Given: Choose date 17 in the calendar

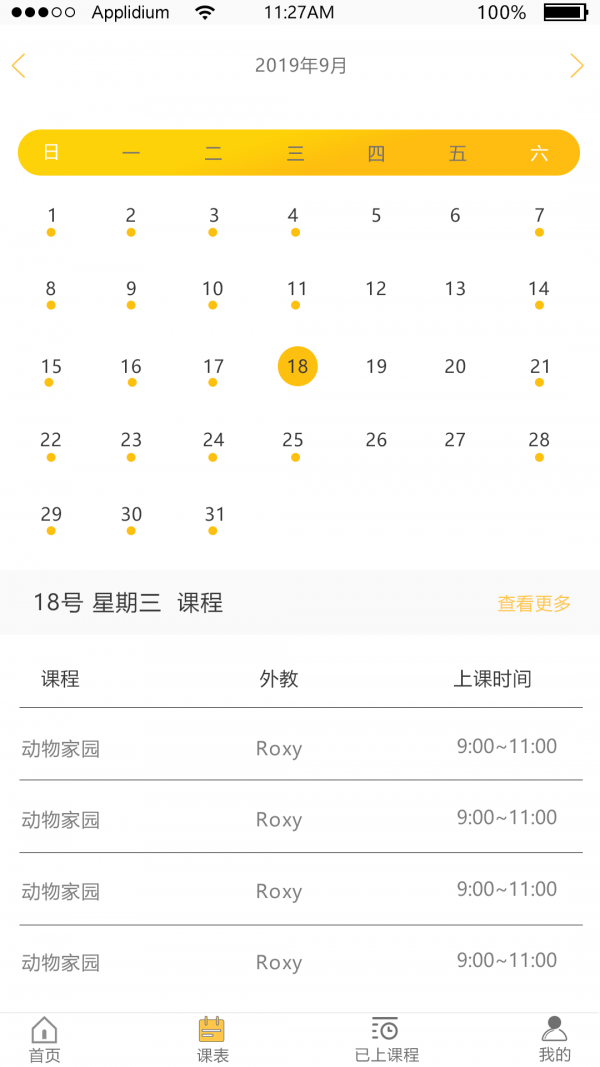Looking at the screenshot, I should pos(213,367).
